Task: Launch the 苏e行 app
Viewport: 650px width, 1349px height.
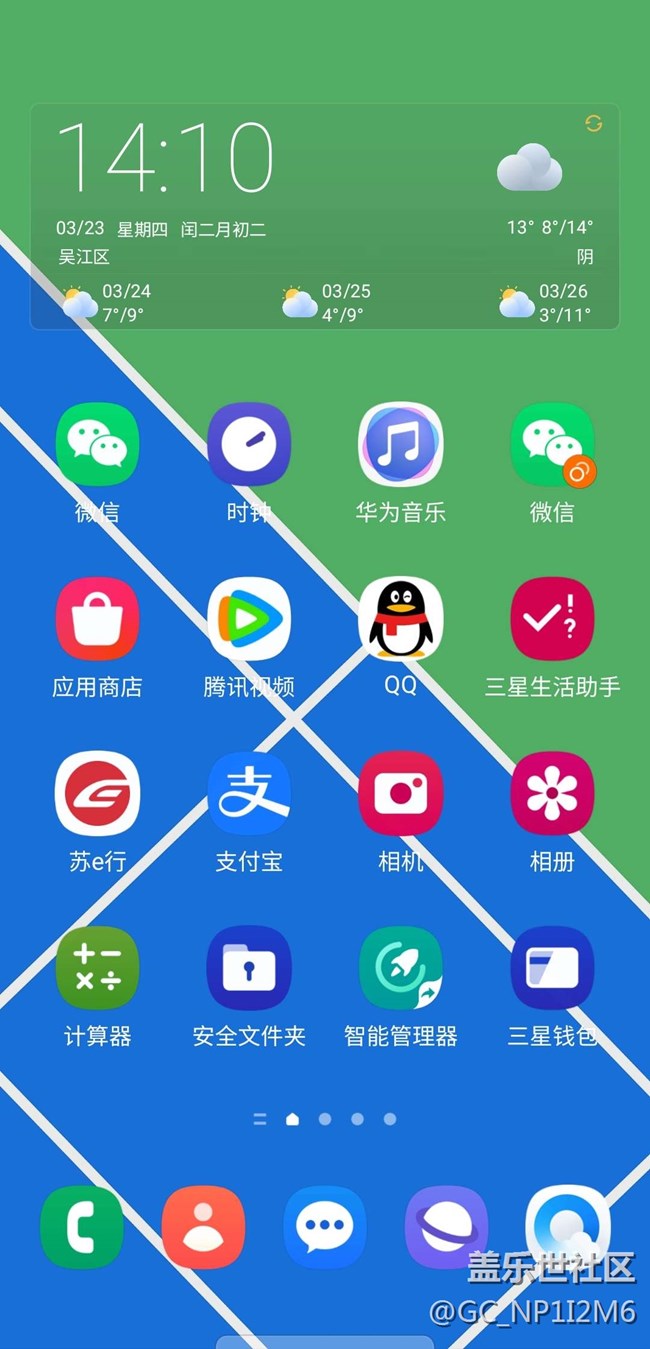Action: click(x=97, y=793)
